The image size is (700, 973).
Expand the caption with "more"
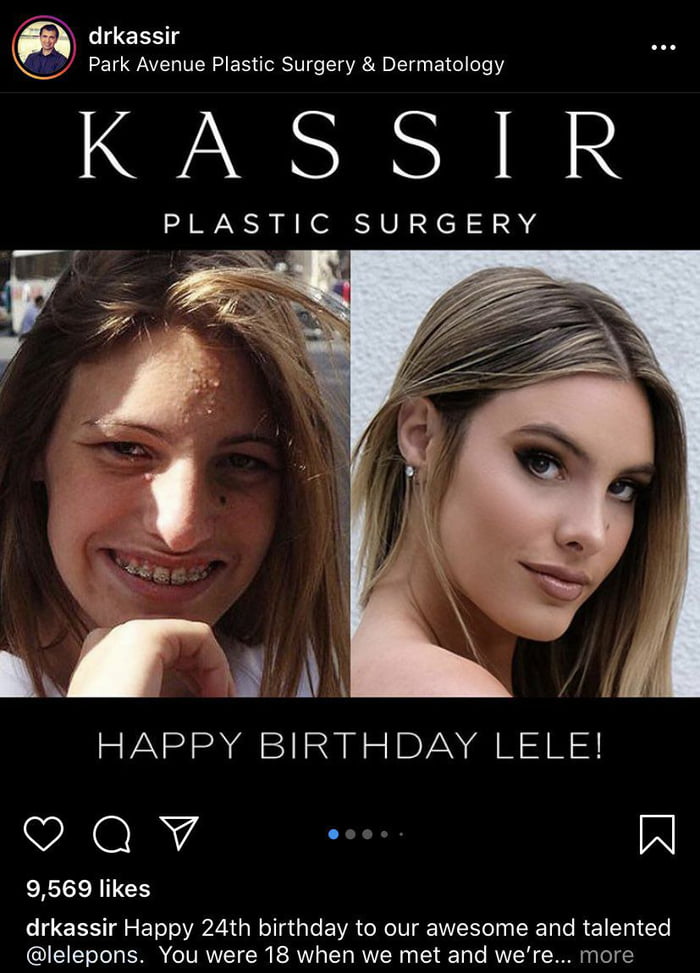click(x=606, y=955)
